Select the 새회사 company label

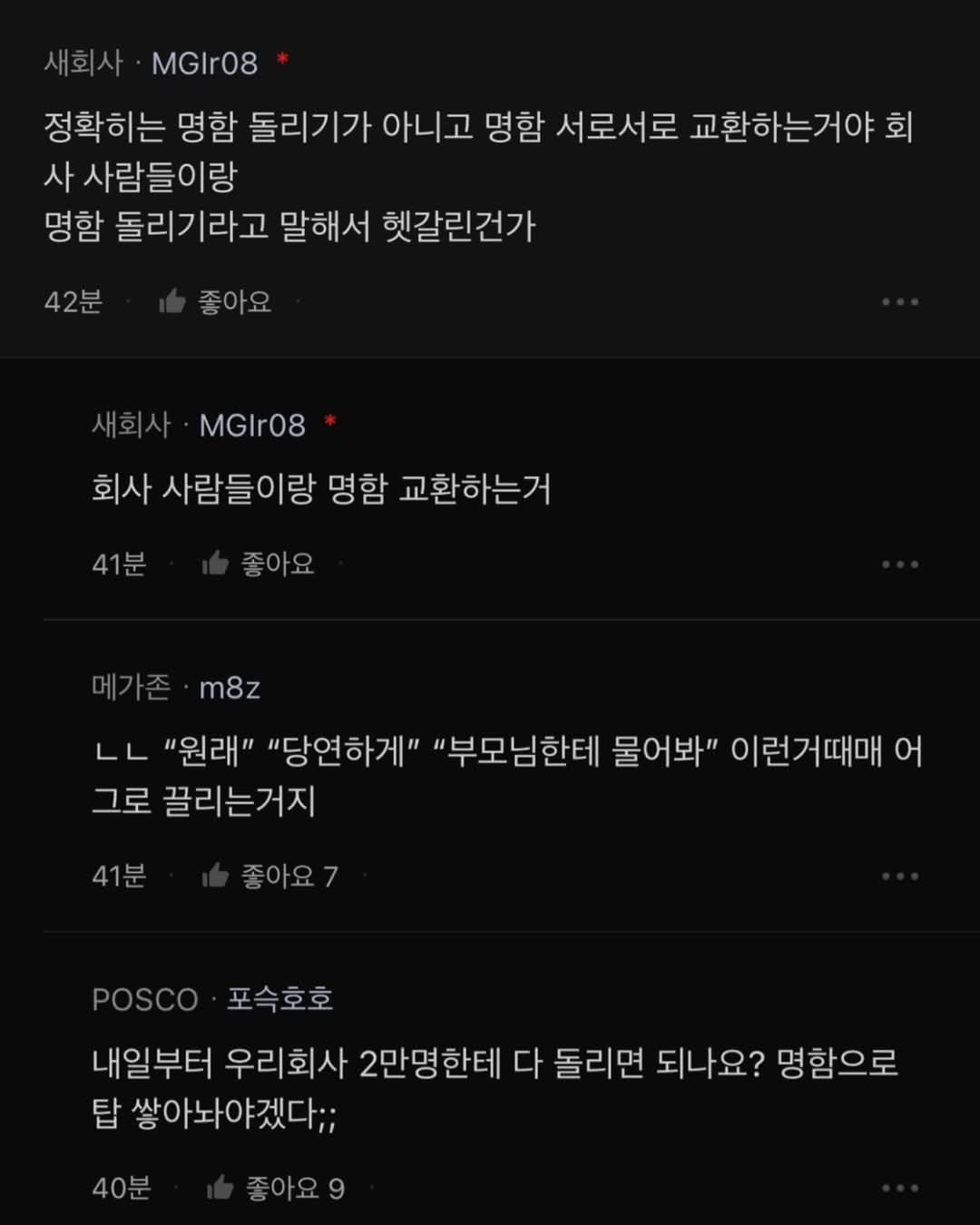click(x=84, y=64)
